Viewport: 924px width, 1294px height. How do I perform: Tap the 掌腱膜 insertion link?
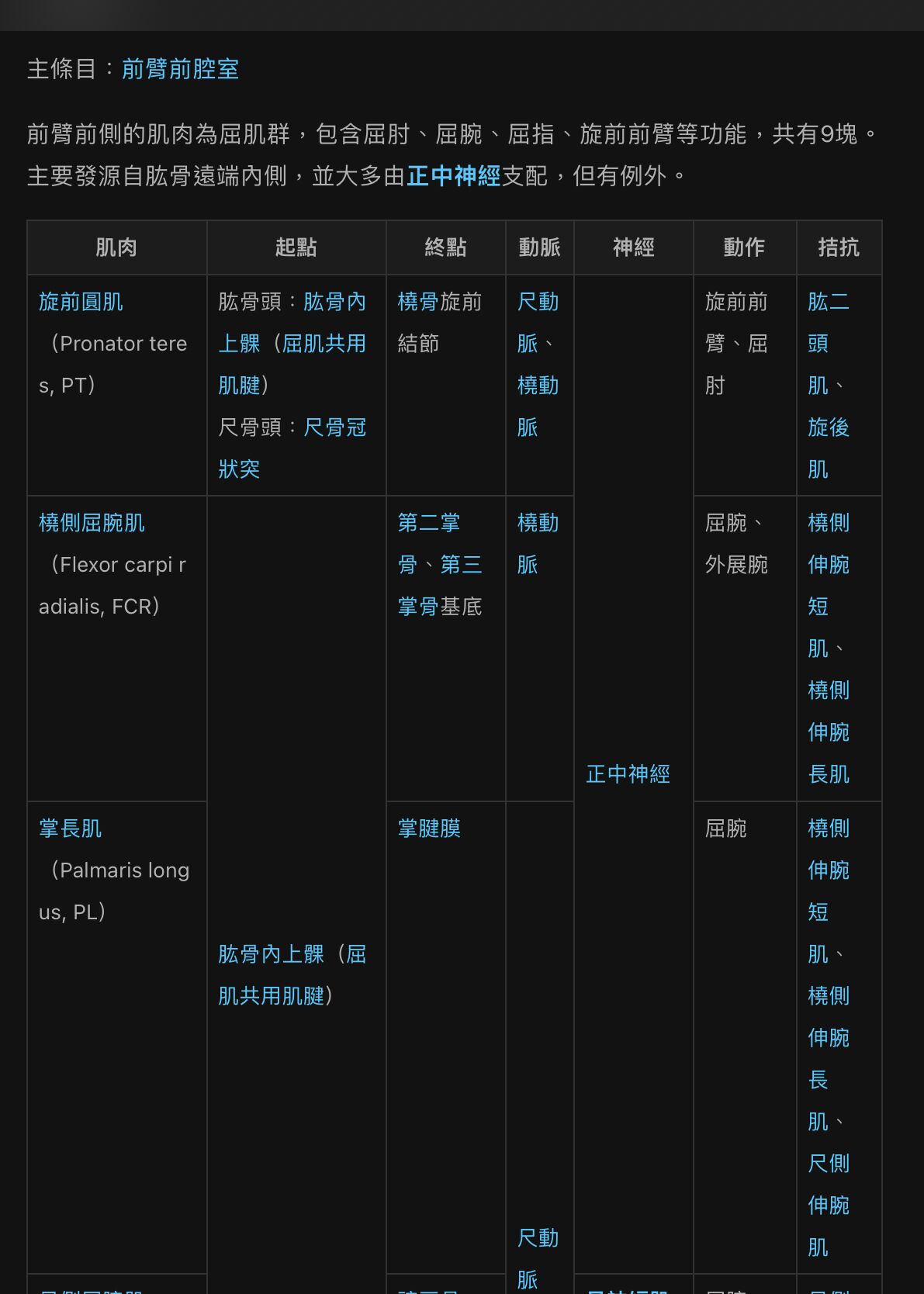[x=429, y=829]
